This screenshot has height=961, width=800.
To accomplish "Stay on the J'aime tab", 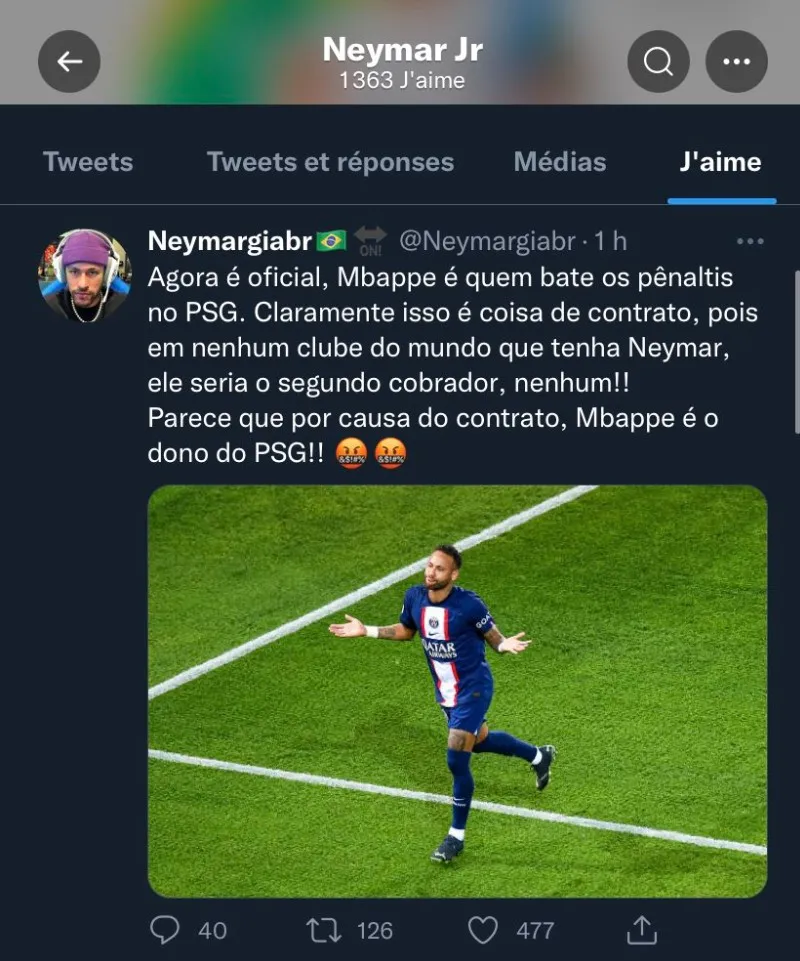I will point(720,162).
